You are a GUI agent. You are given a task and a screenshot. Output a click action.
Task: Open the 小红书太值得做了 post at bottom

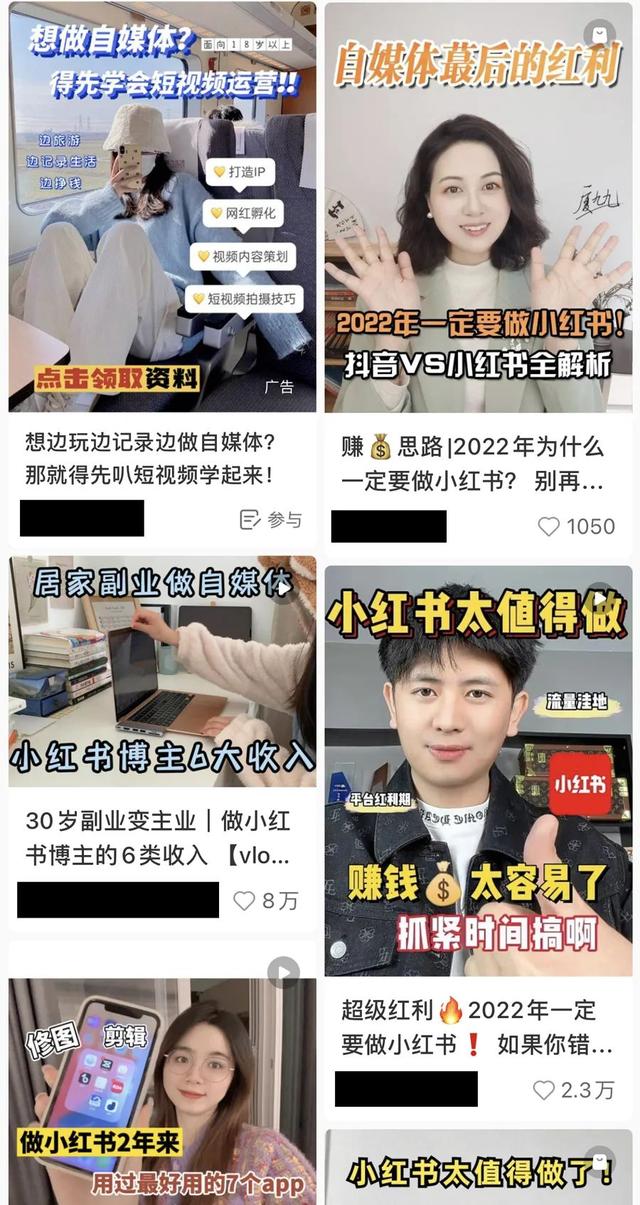478,1170
